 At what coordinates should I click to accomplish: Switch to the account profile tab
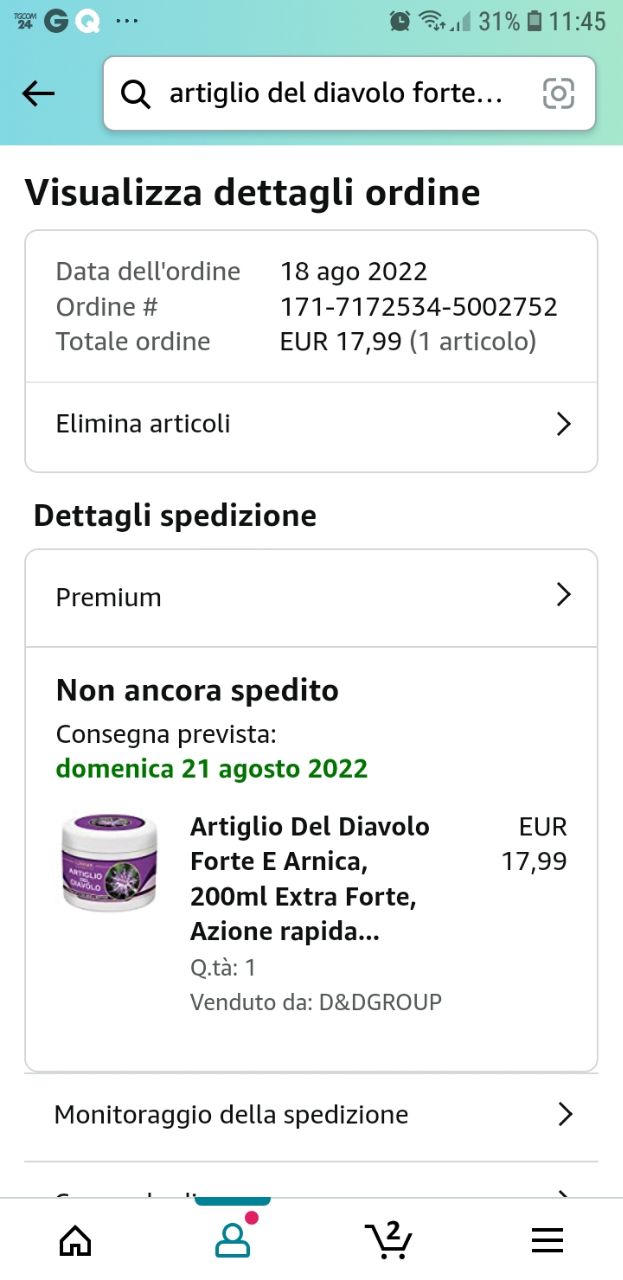pos(233,1240)
